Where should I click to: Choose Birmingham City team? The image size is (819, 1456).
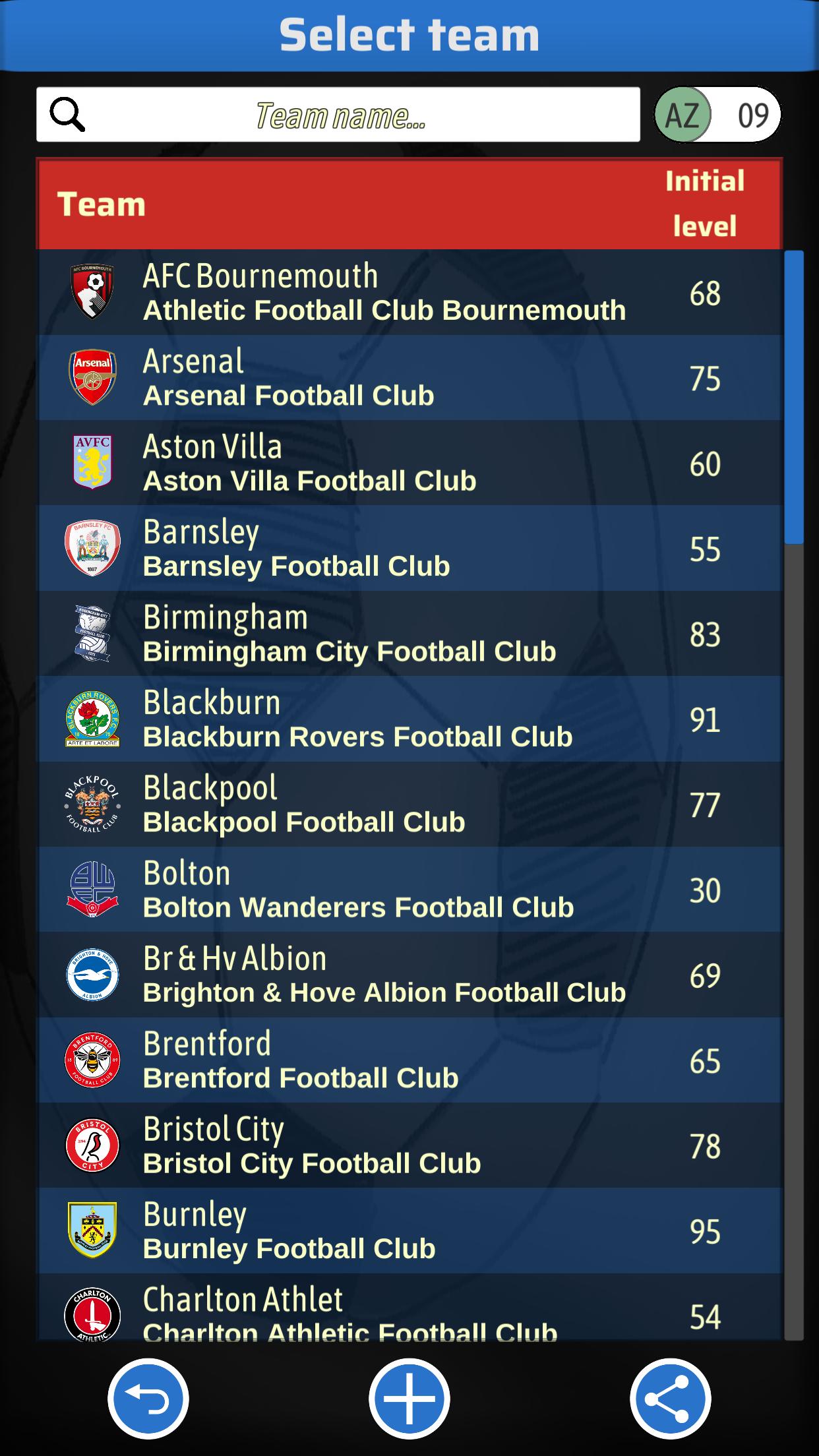409,634
